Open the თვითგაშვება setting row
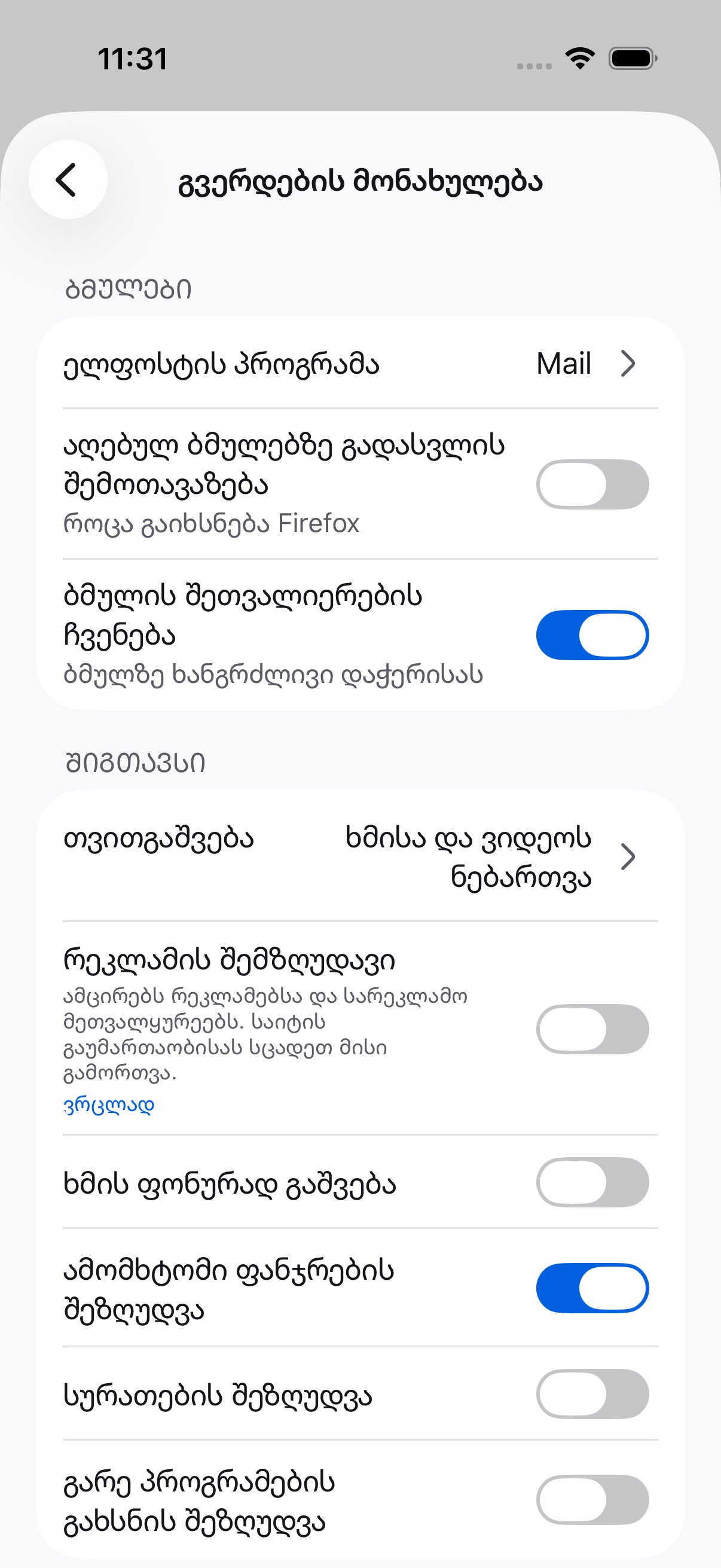Viewport: 721px width, 1568px height. coord(360,856)
